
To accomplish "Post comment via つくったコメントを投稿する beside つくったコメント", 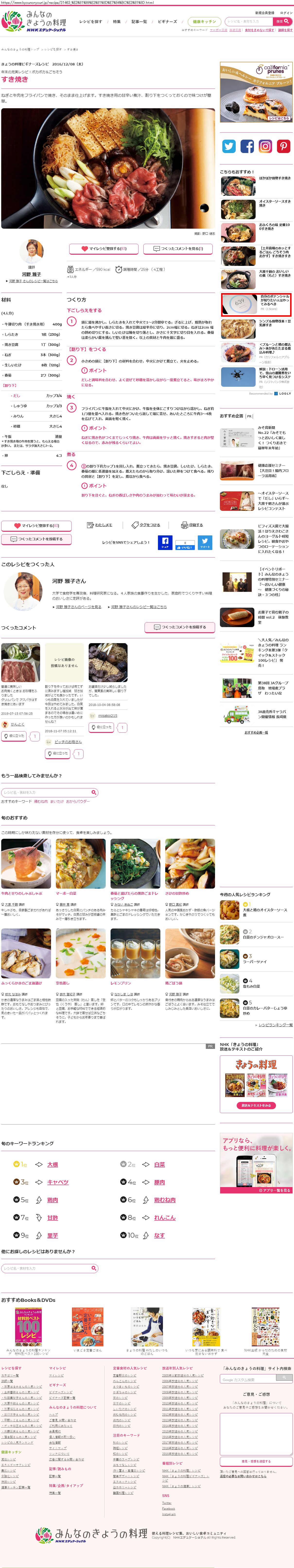I will [x=179, y=627].
